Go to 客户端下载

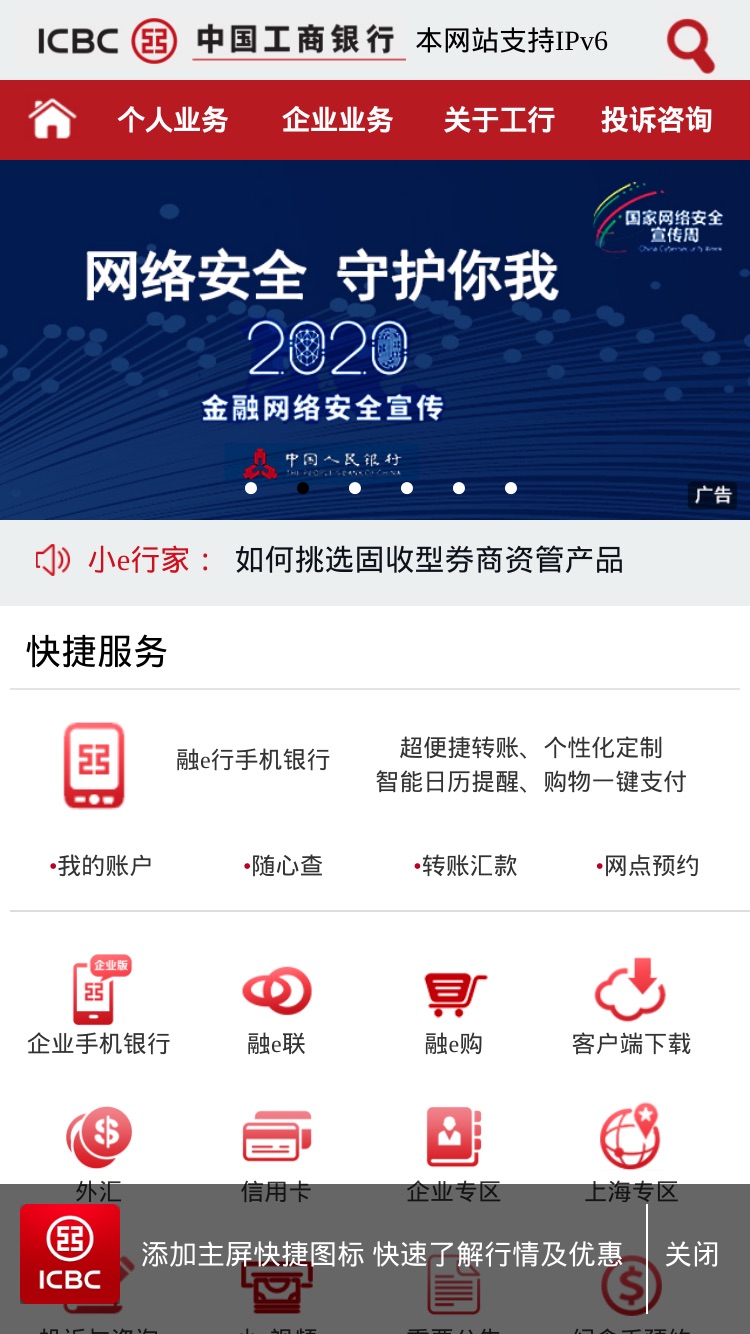point(631,1007)
